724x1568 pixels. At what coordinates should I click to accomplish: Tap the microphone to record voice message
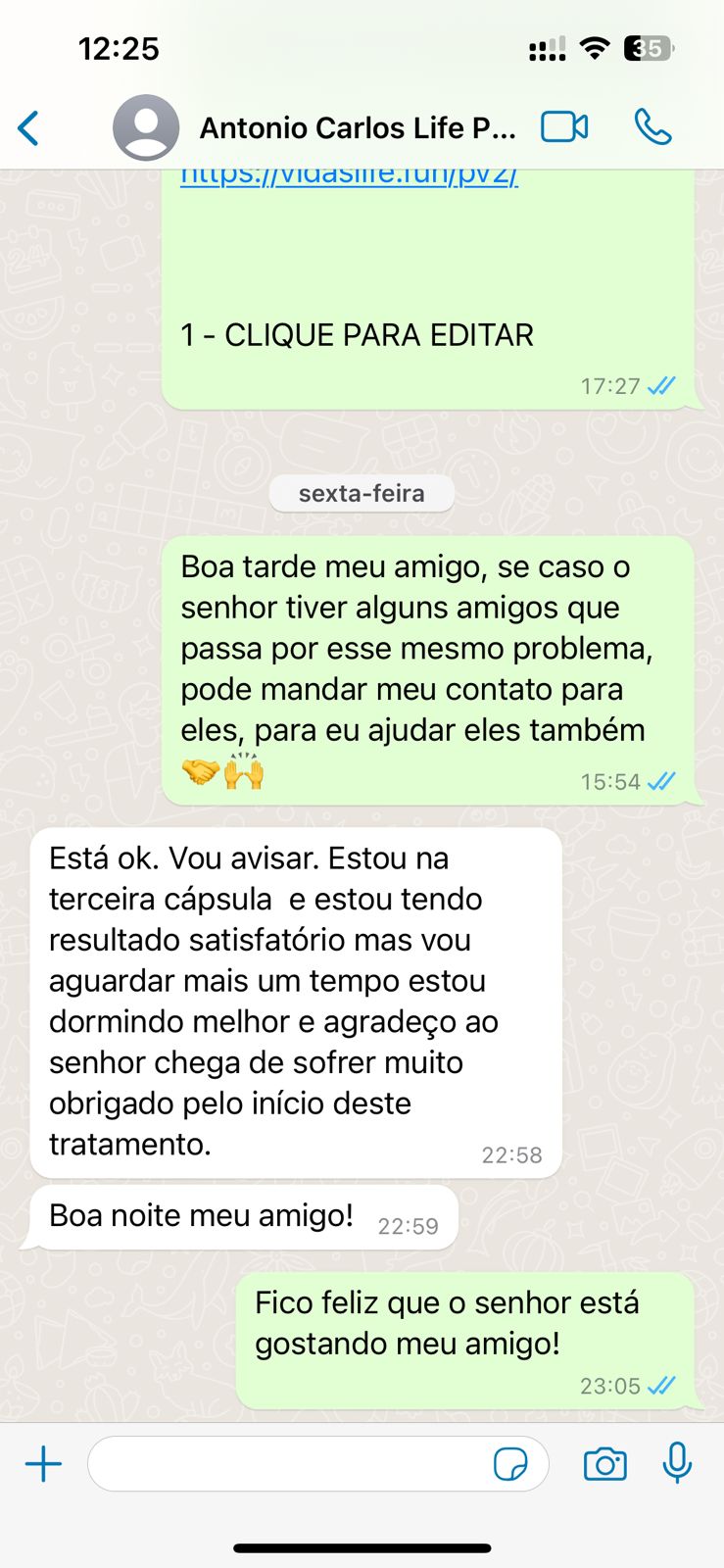677,1464
